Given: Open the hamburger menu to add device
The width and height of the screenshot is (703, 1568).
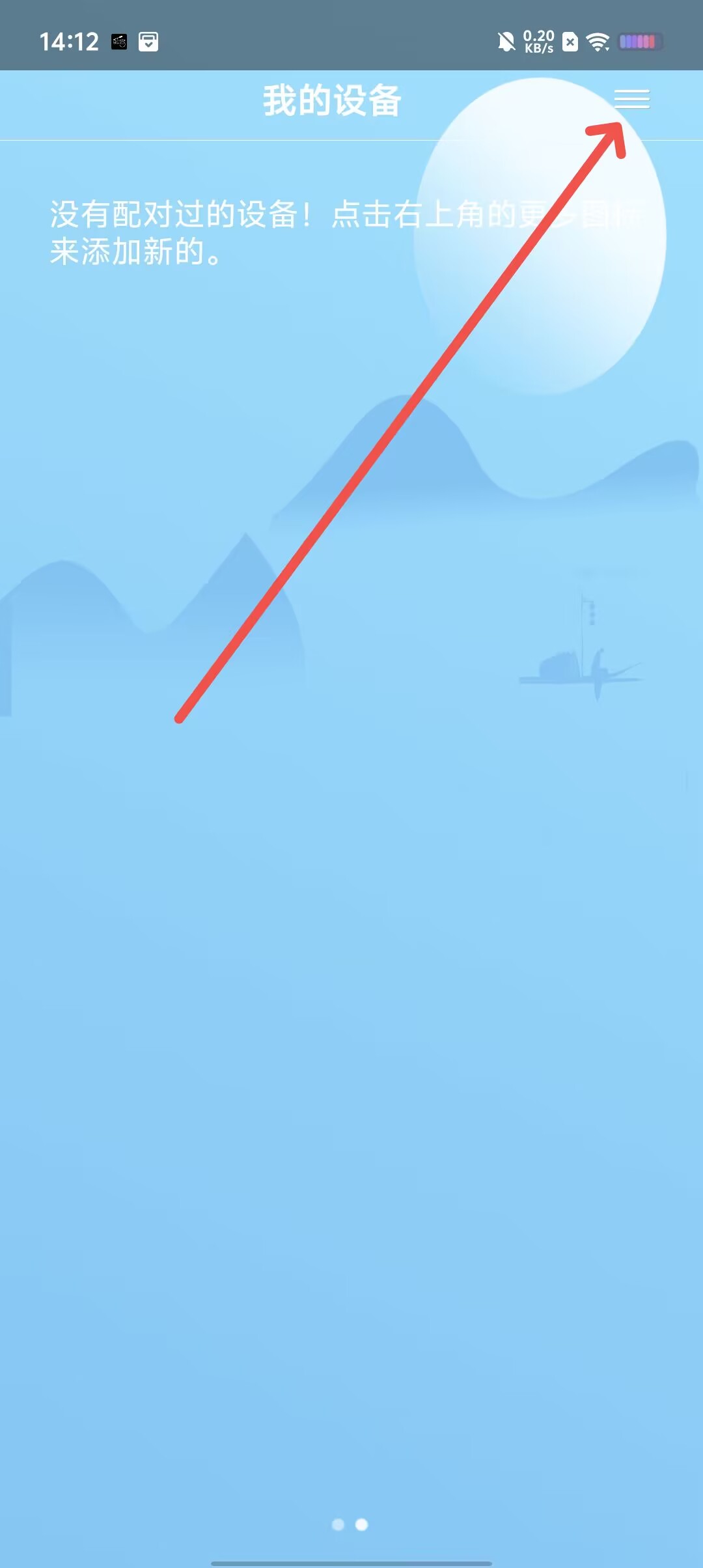Looking at the screenshot, I should (631, 99).
